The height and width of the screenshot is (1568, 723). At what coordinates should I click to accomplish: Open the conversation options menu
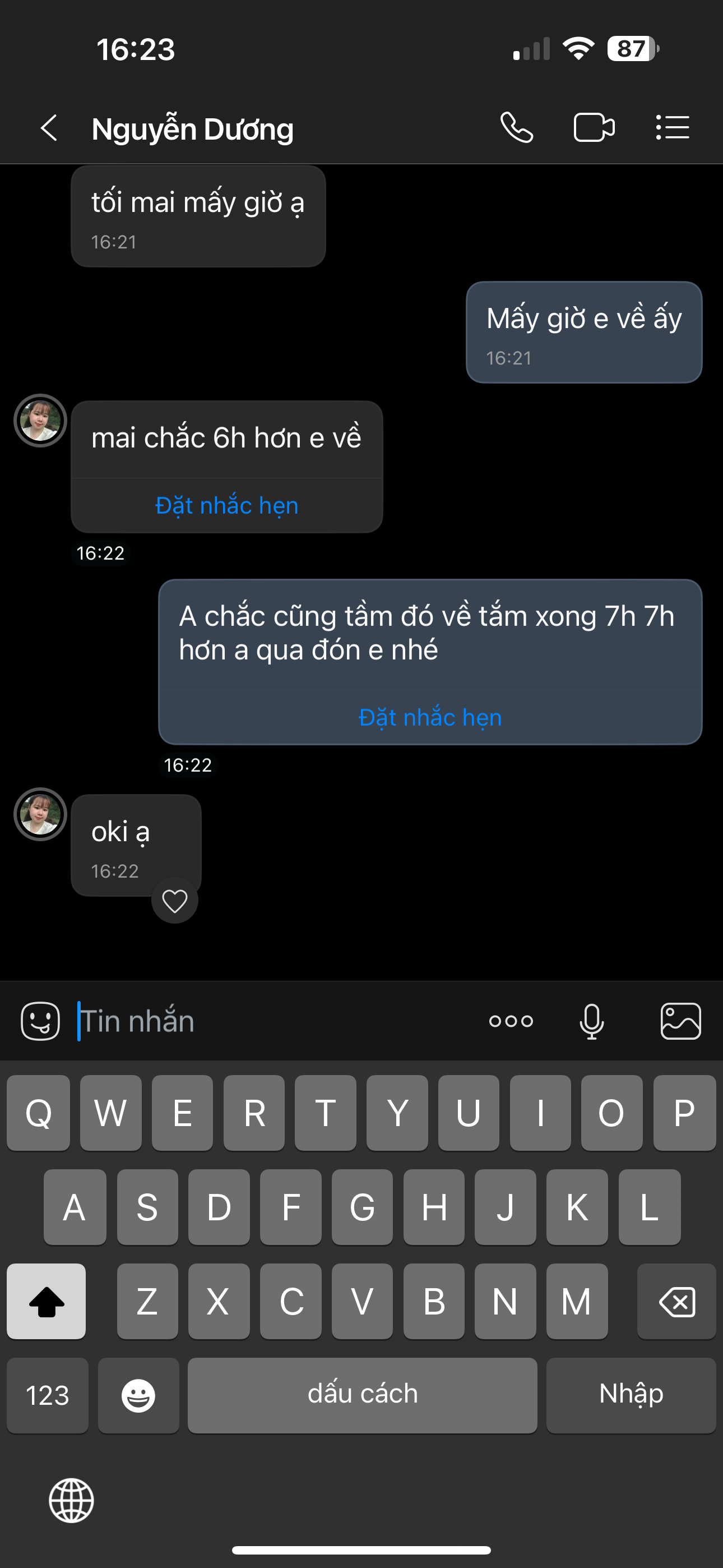tap(673, 128)
